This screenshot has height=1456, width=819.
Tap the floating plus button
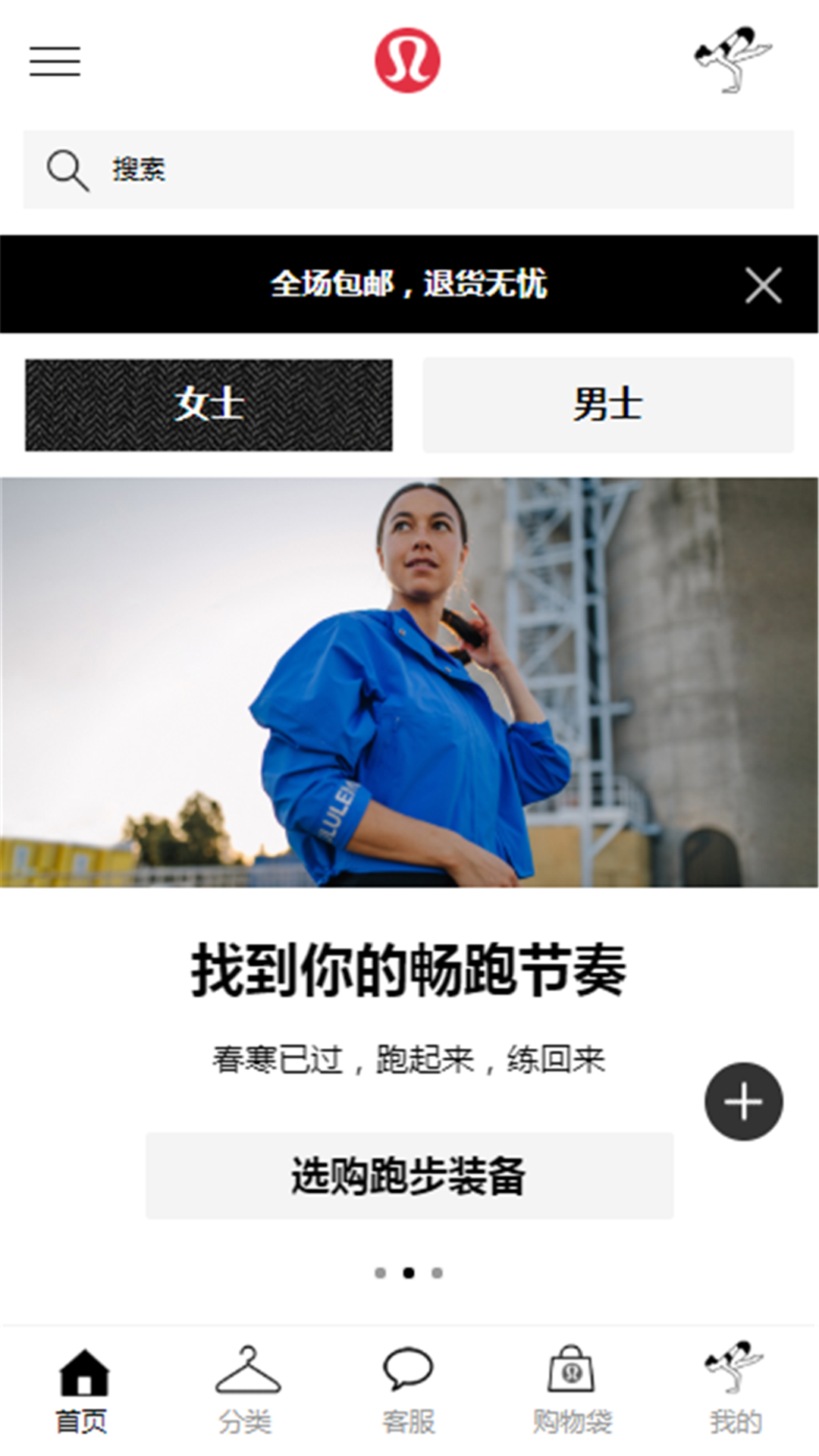[743, 1101]
